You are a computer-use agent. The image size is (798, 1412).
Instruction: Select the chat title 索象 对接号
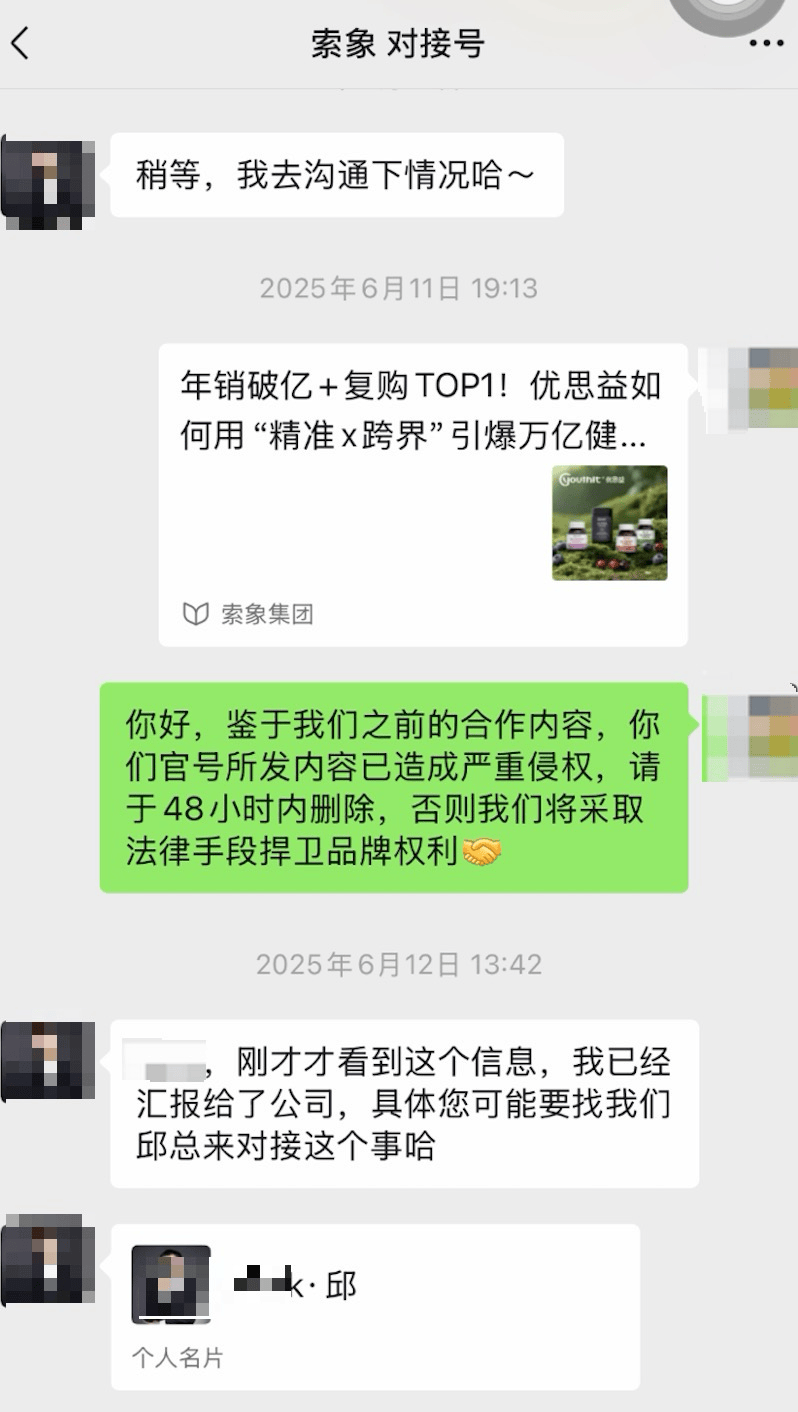(x=399, y=44)
